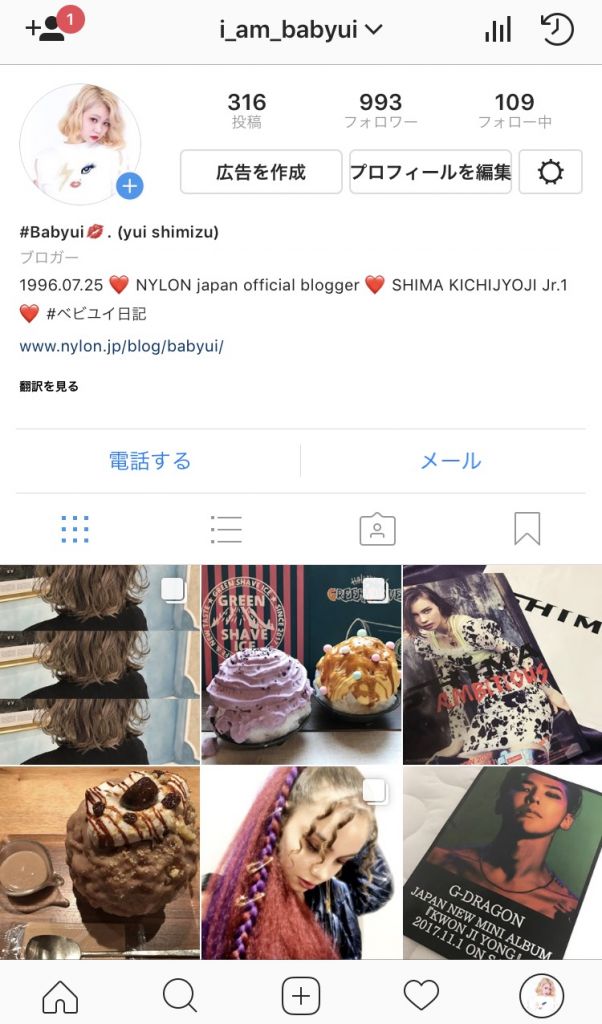Expand the i_am_babyui account switcher
602x1024 pixels.
click(301, 30)
